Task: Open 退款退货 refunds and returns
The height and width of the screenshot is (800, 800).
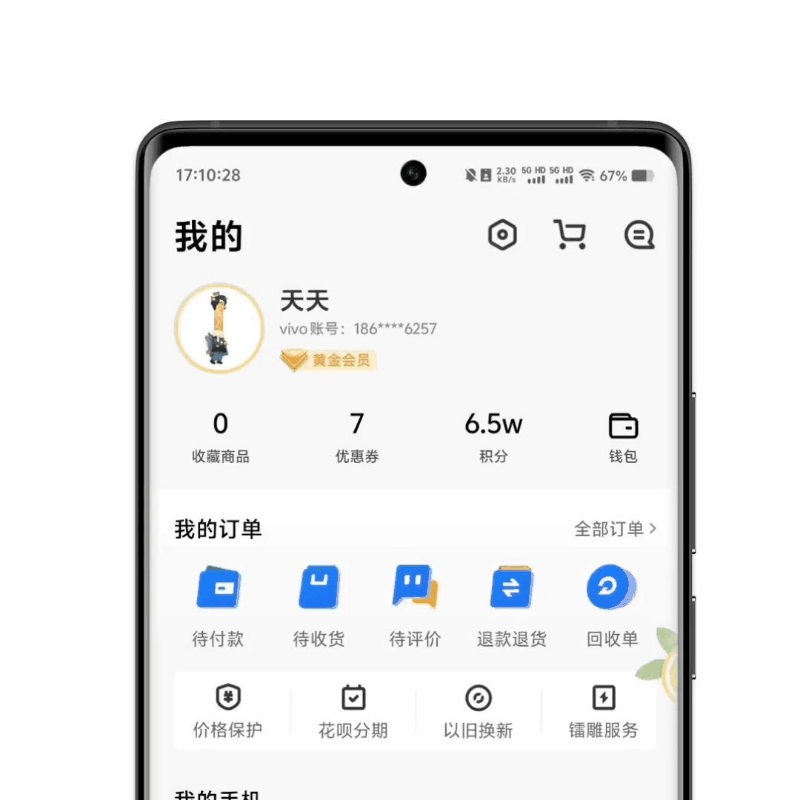Action: click(511, 606)
